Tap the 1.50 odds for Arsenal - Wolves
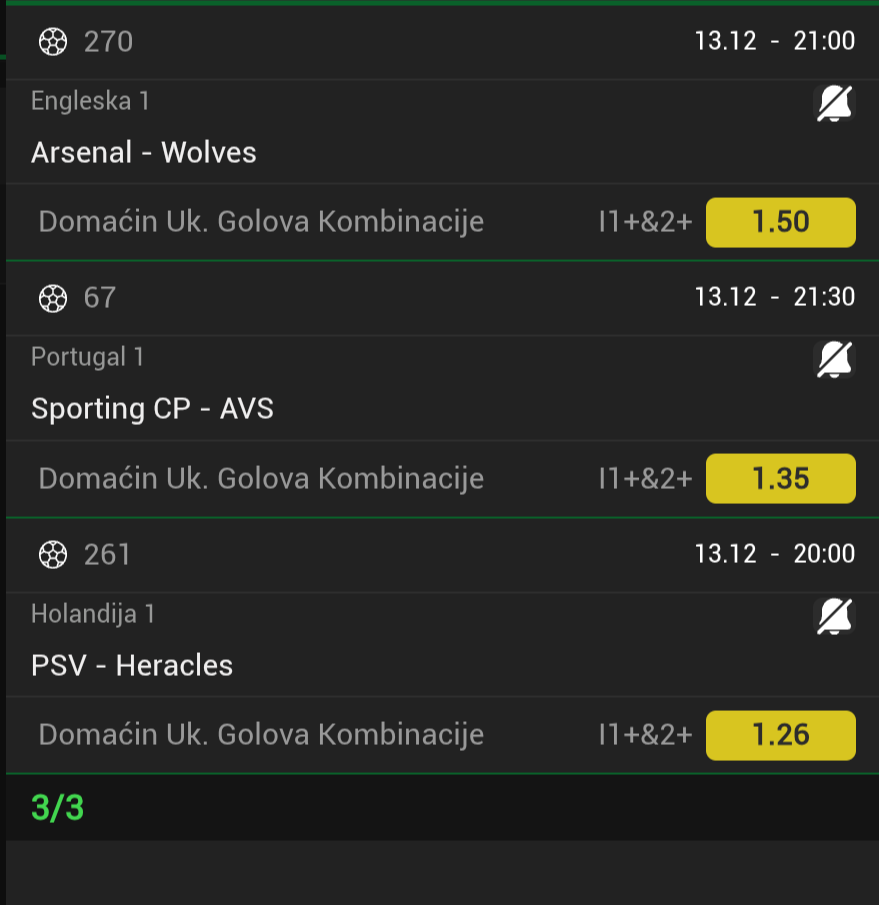The height and width of the screenshot is (905, 879). click(780, 222)
